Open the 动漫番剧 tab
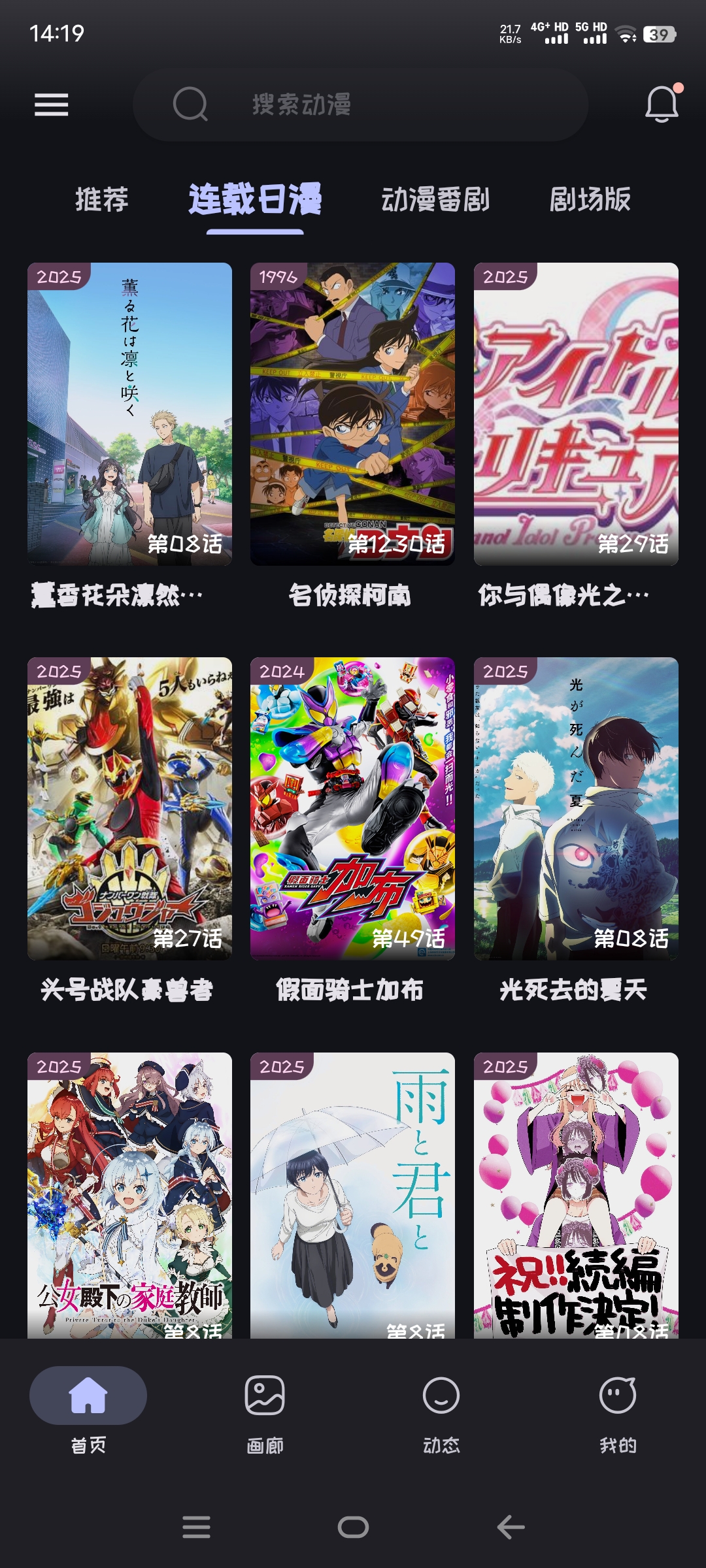The image size is (706, 1568). point(435,198)
